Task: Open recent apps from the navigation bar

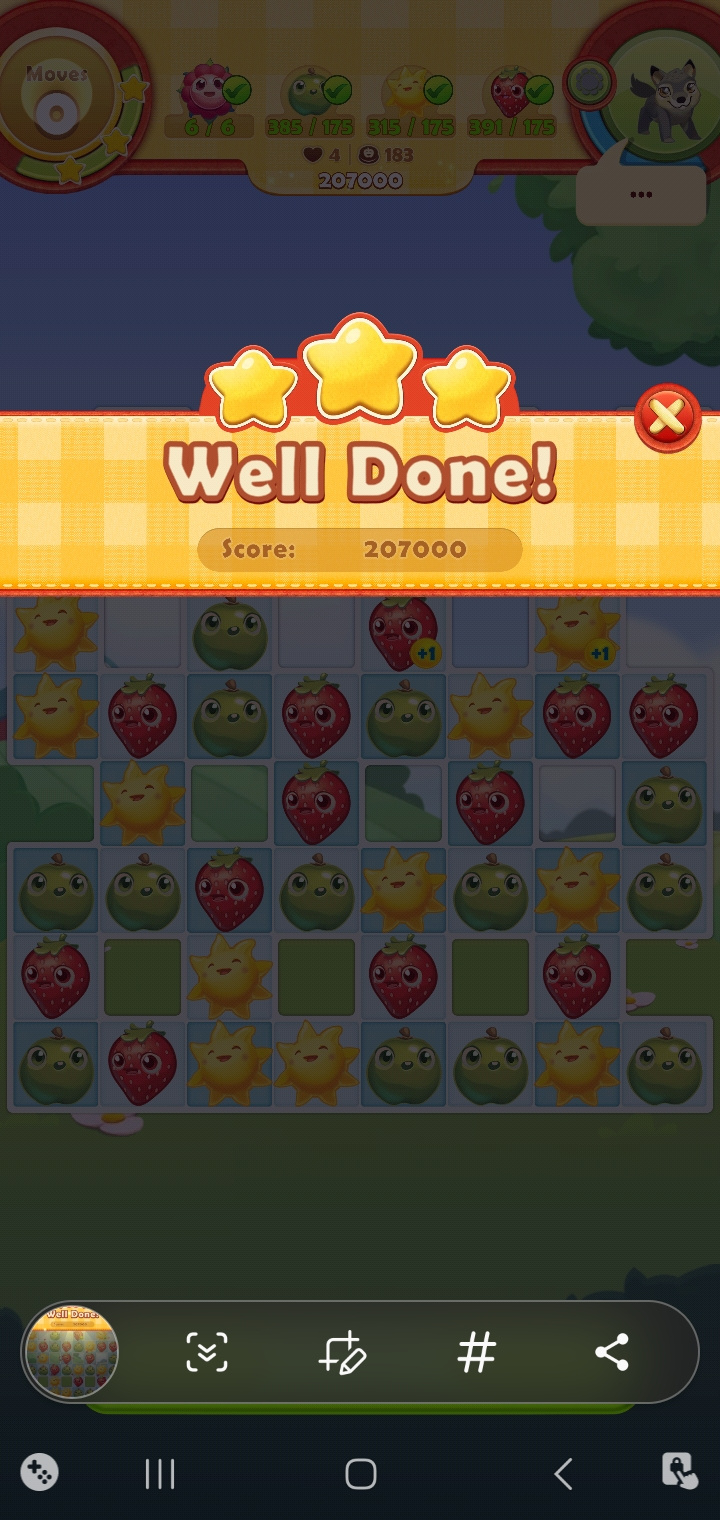Action: click(160, 1473)
